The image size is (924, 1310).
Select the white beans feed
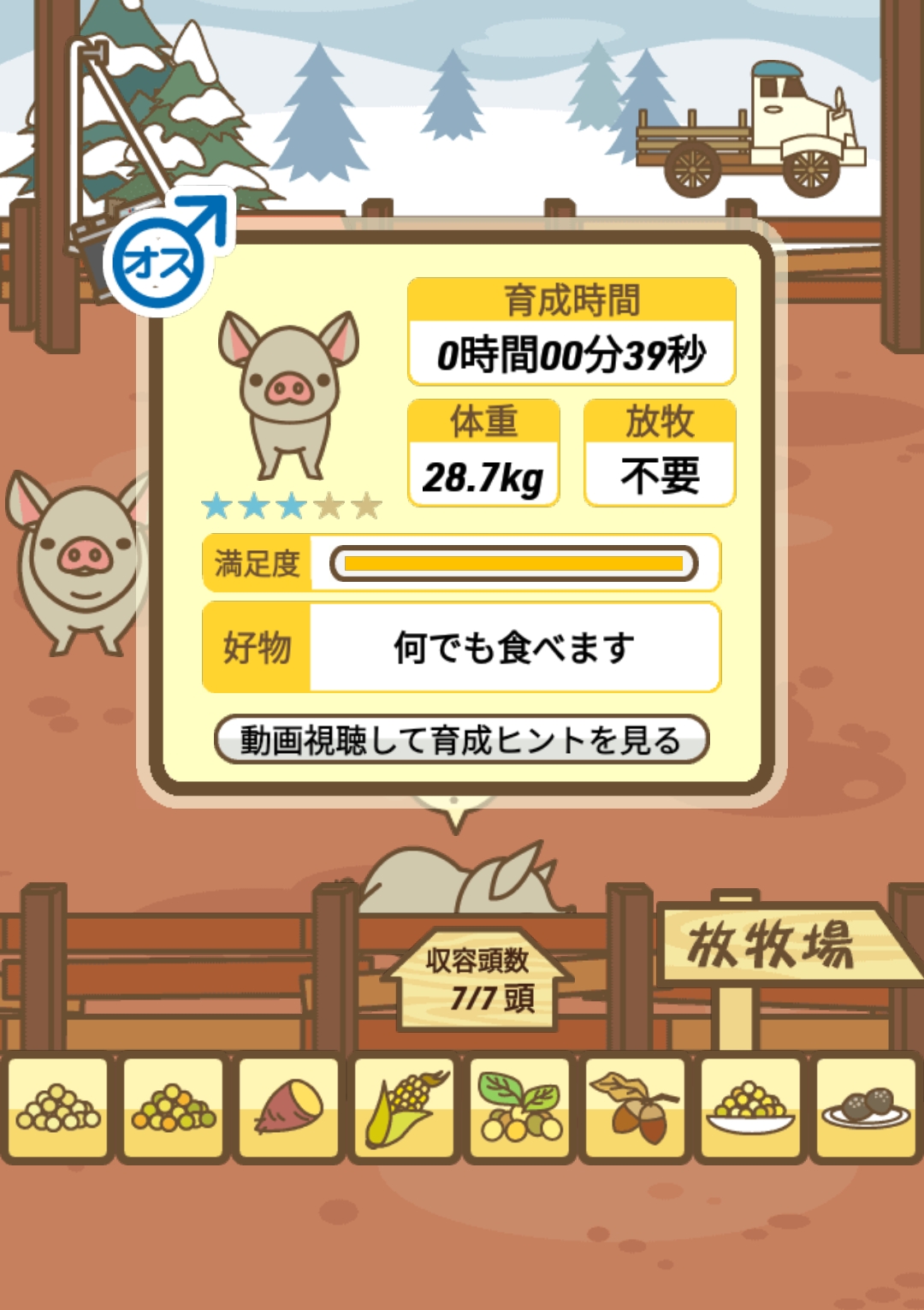tap(58, 1108)
